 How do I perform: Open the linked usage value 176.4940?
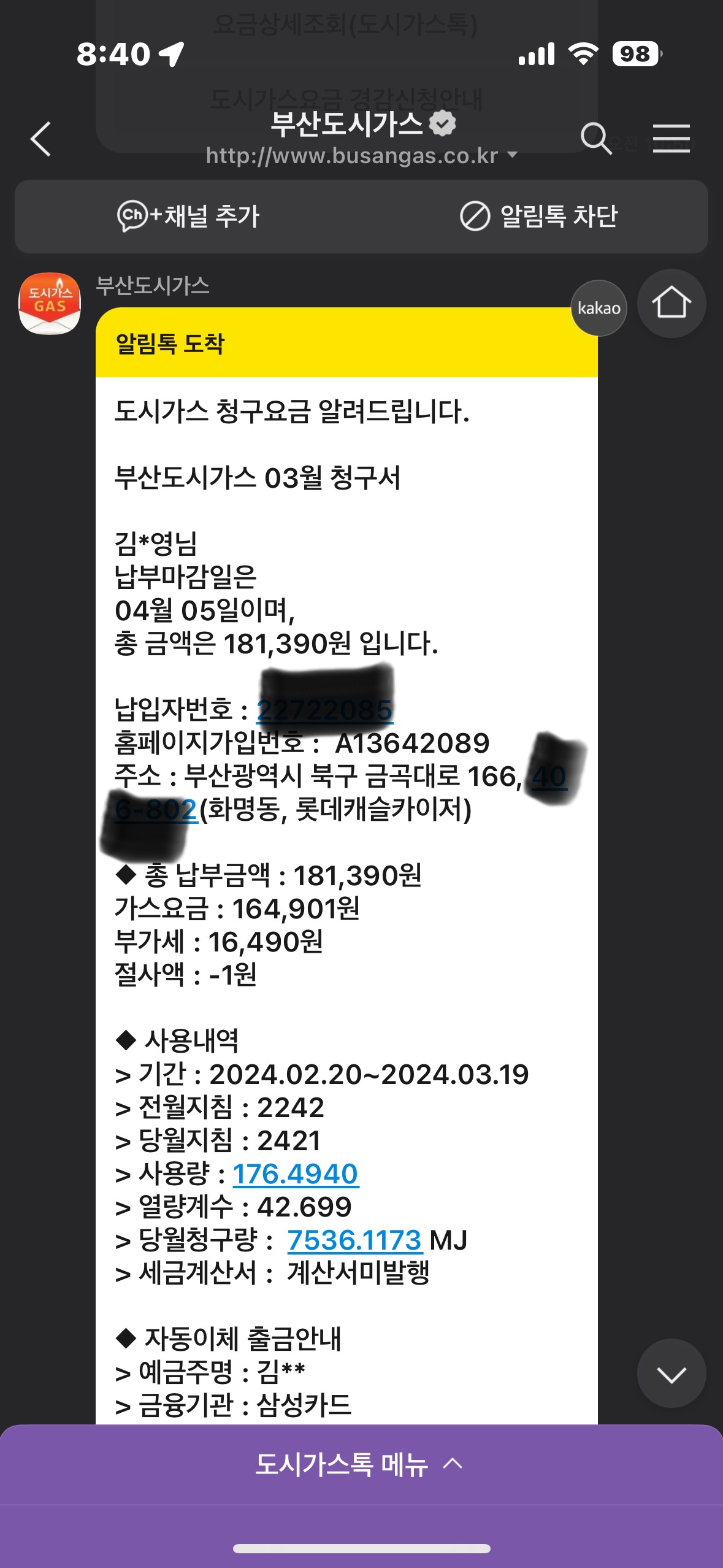pyautogui.click(x=295, y=1174)
